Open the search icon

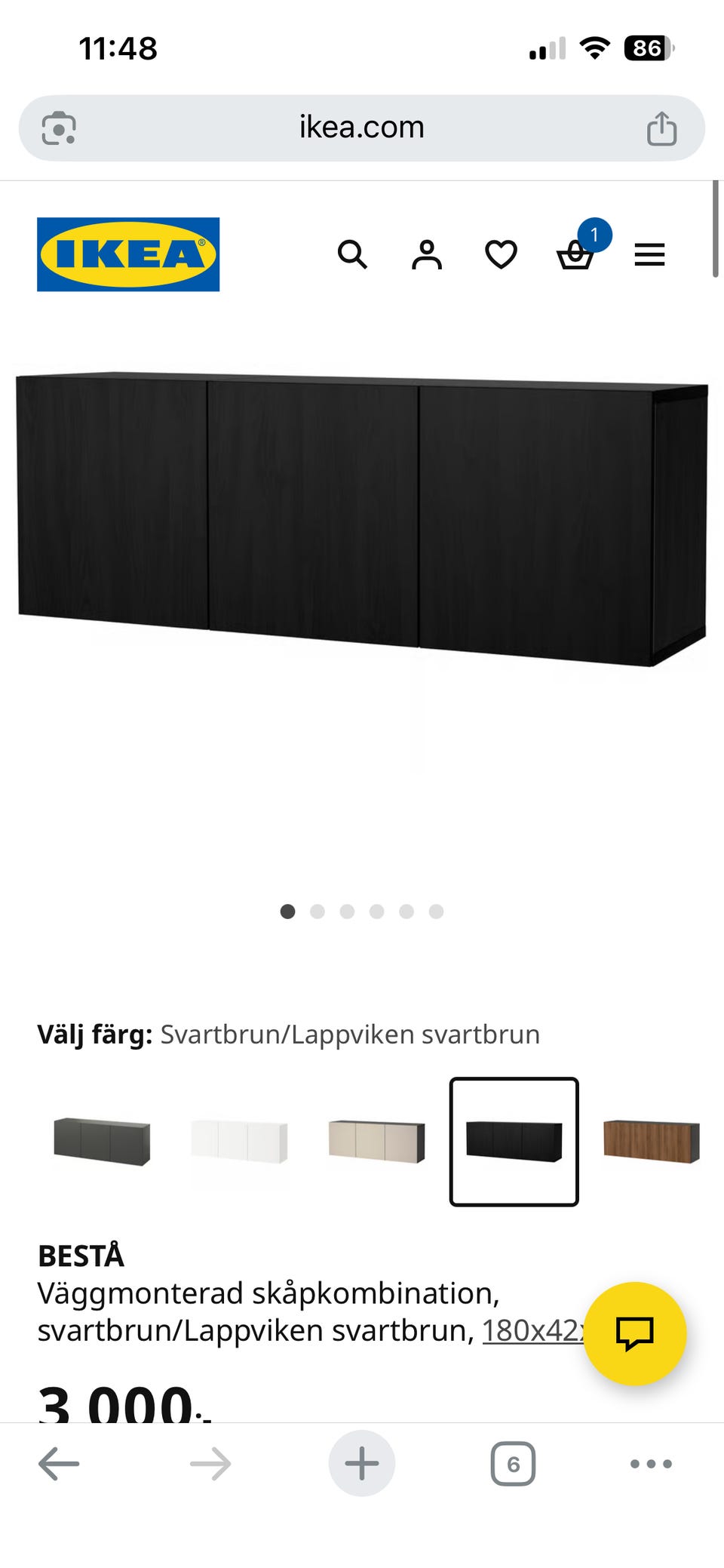tap(351, 255)
